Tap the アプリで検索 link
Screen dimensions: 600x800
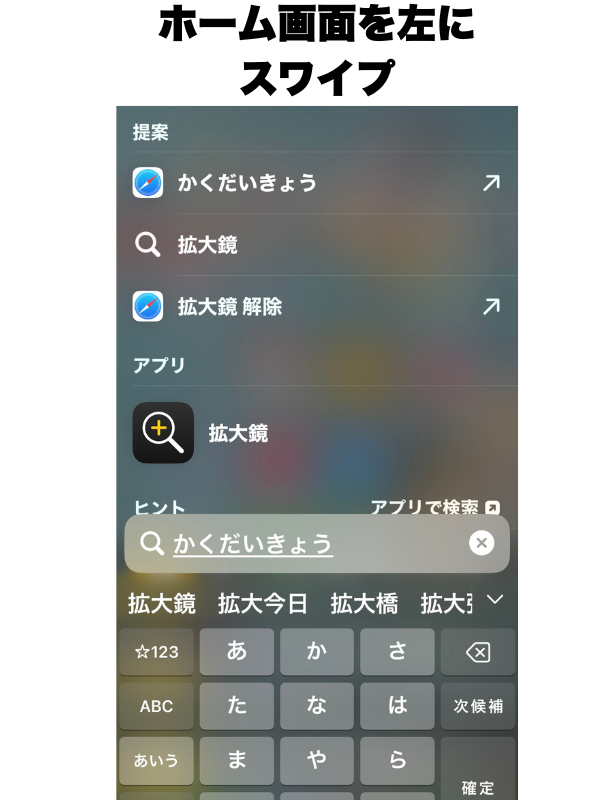click(x=434, y=508)
